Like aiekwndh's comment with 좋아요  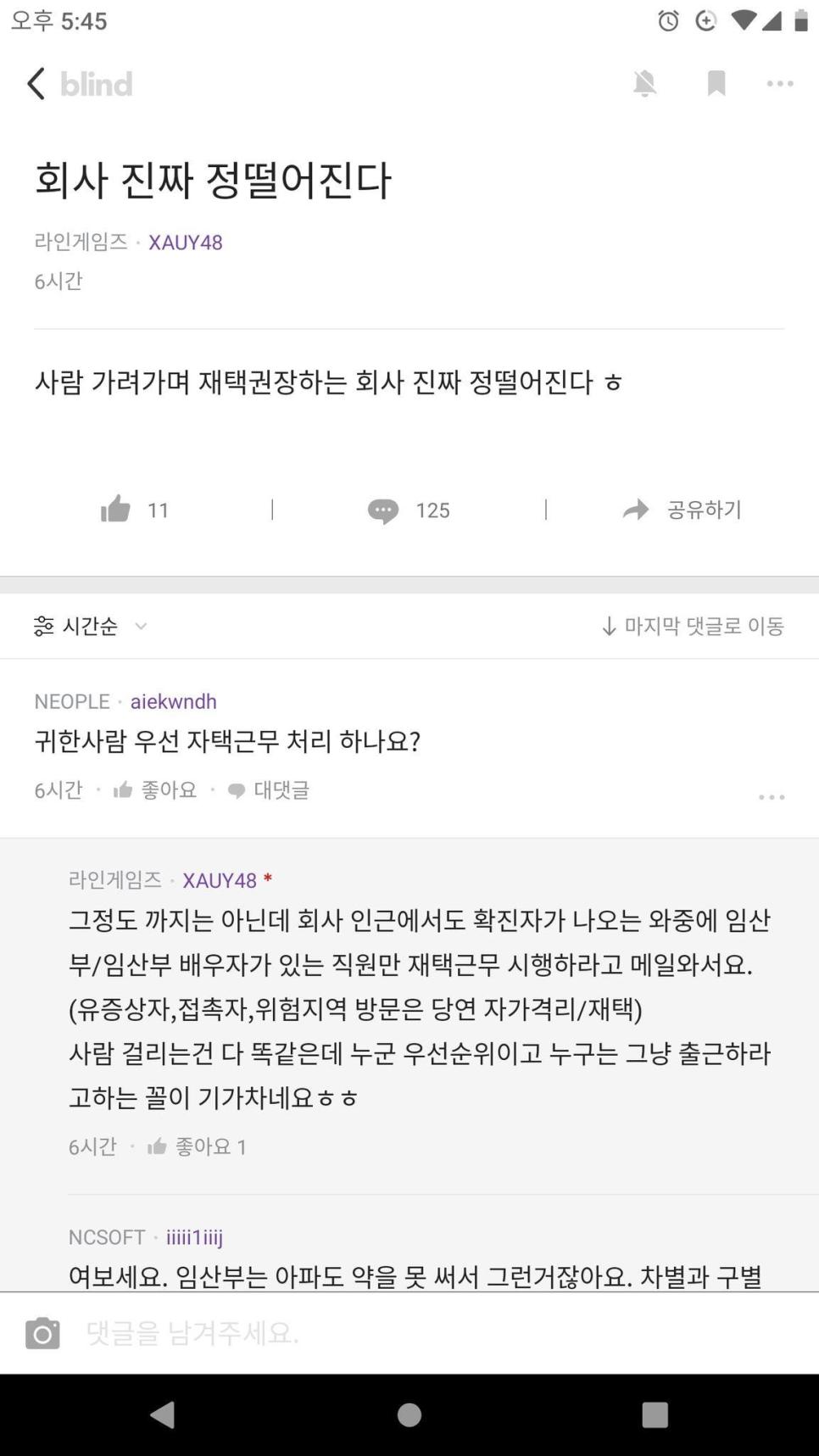[156, 790]
